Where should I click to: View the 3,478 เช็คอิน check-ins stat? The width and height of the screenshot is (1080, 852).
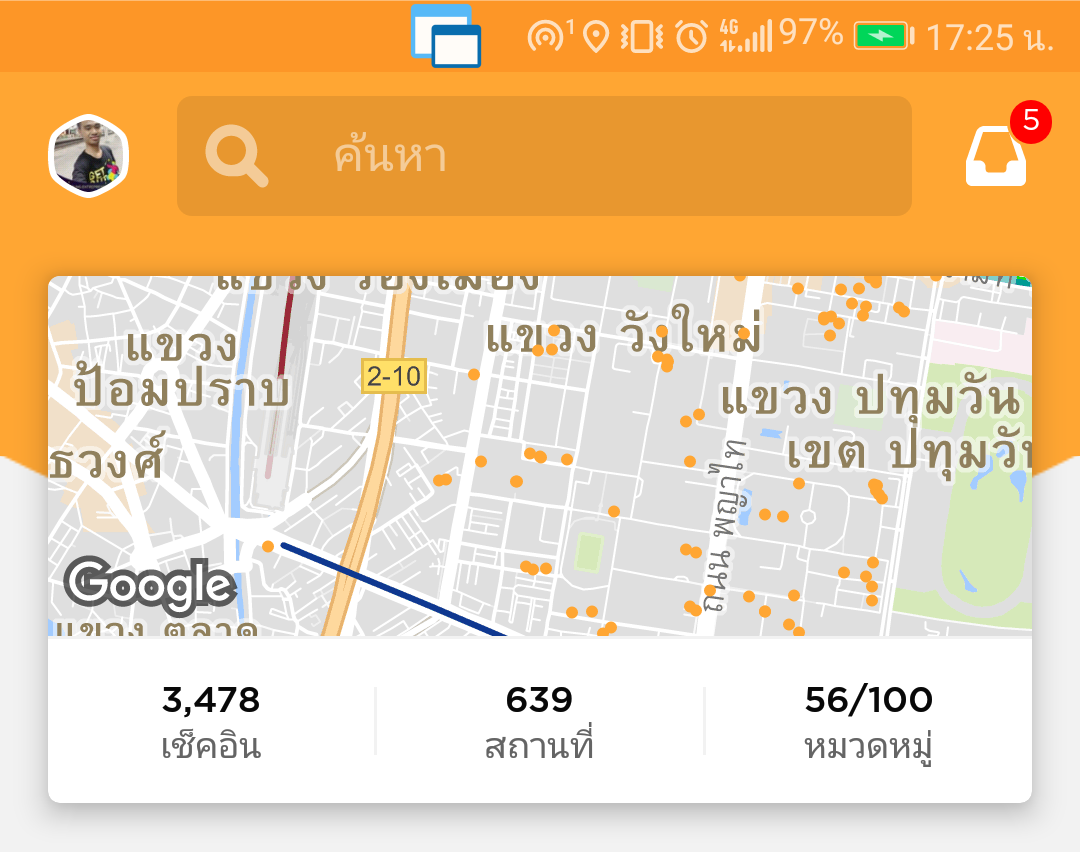click(211, 722)
